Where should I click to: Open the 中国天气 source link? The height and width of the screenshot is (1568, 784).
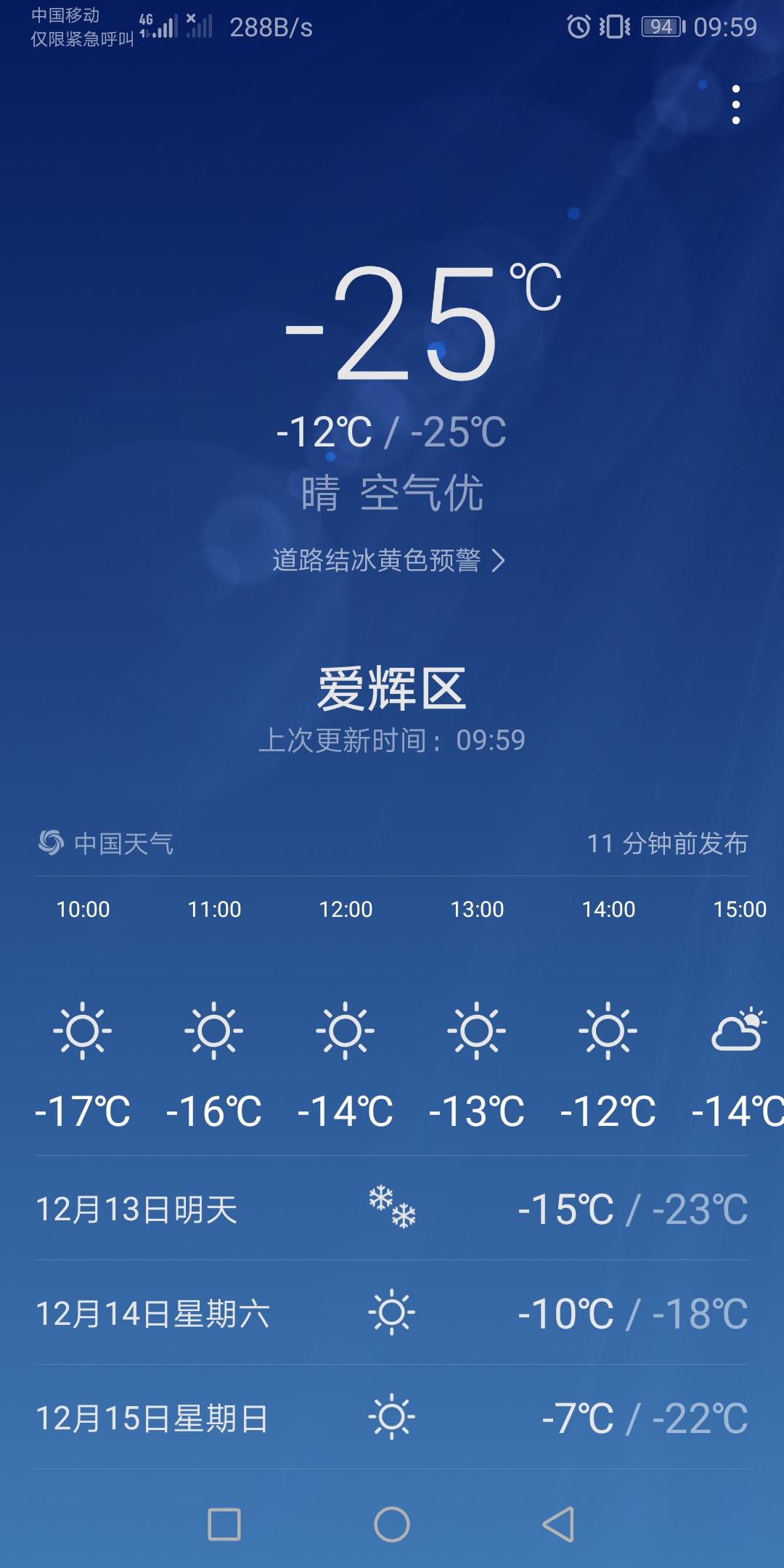(x=106, y=843)
